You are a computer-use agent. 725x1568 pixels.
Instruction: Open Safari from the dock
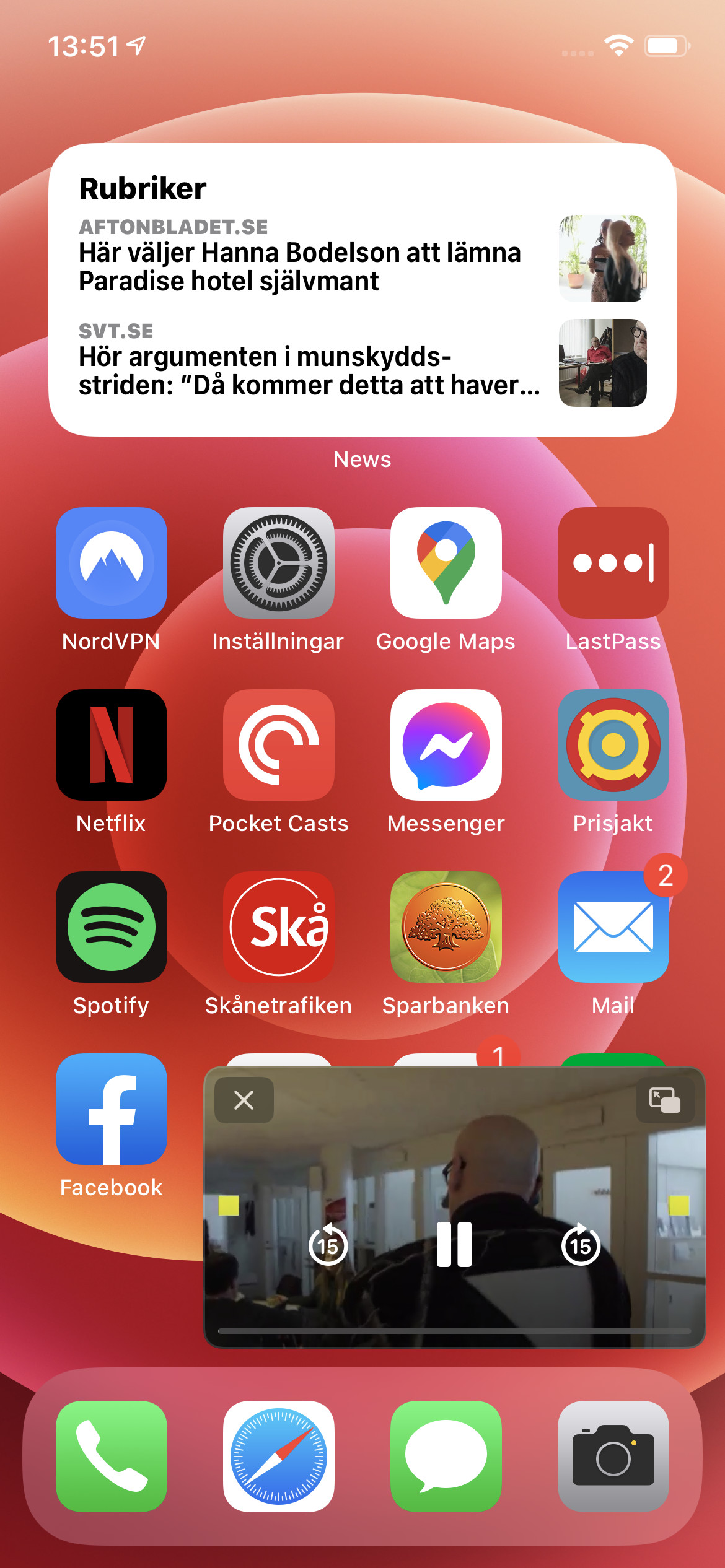[279, 1457]
